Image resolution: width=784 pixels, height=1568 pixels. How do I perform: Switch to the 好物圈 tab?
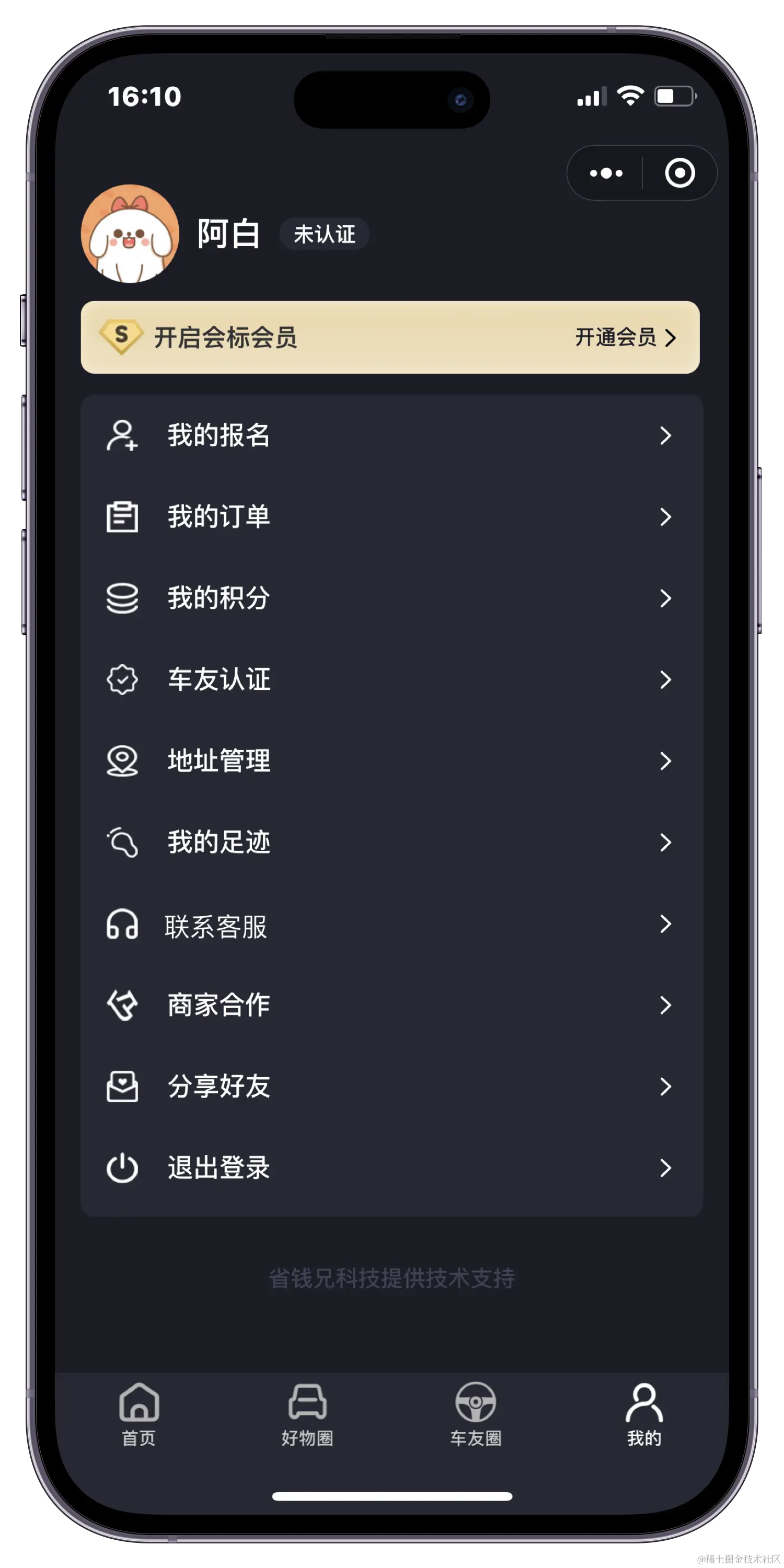307,1415
